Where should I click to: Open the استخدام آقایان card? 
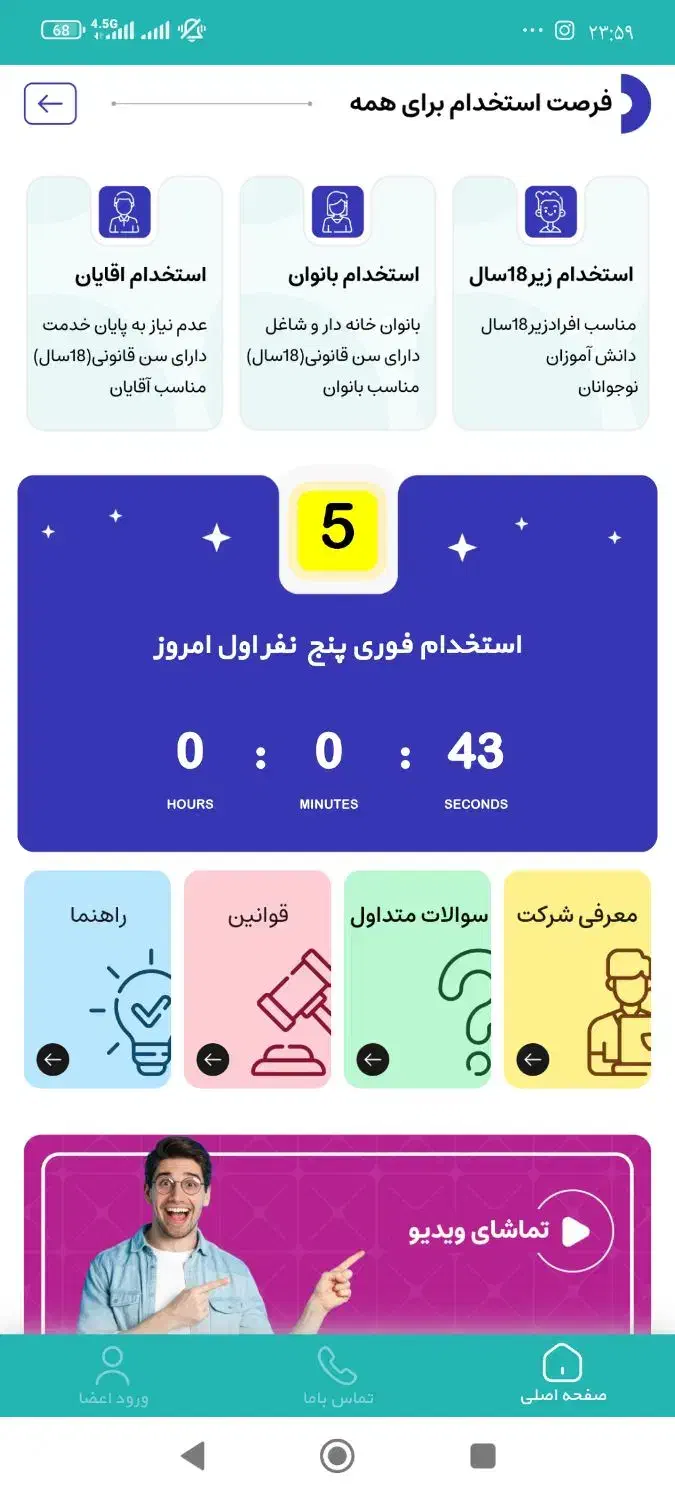[x=124, y=303]
